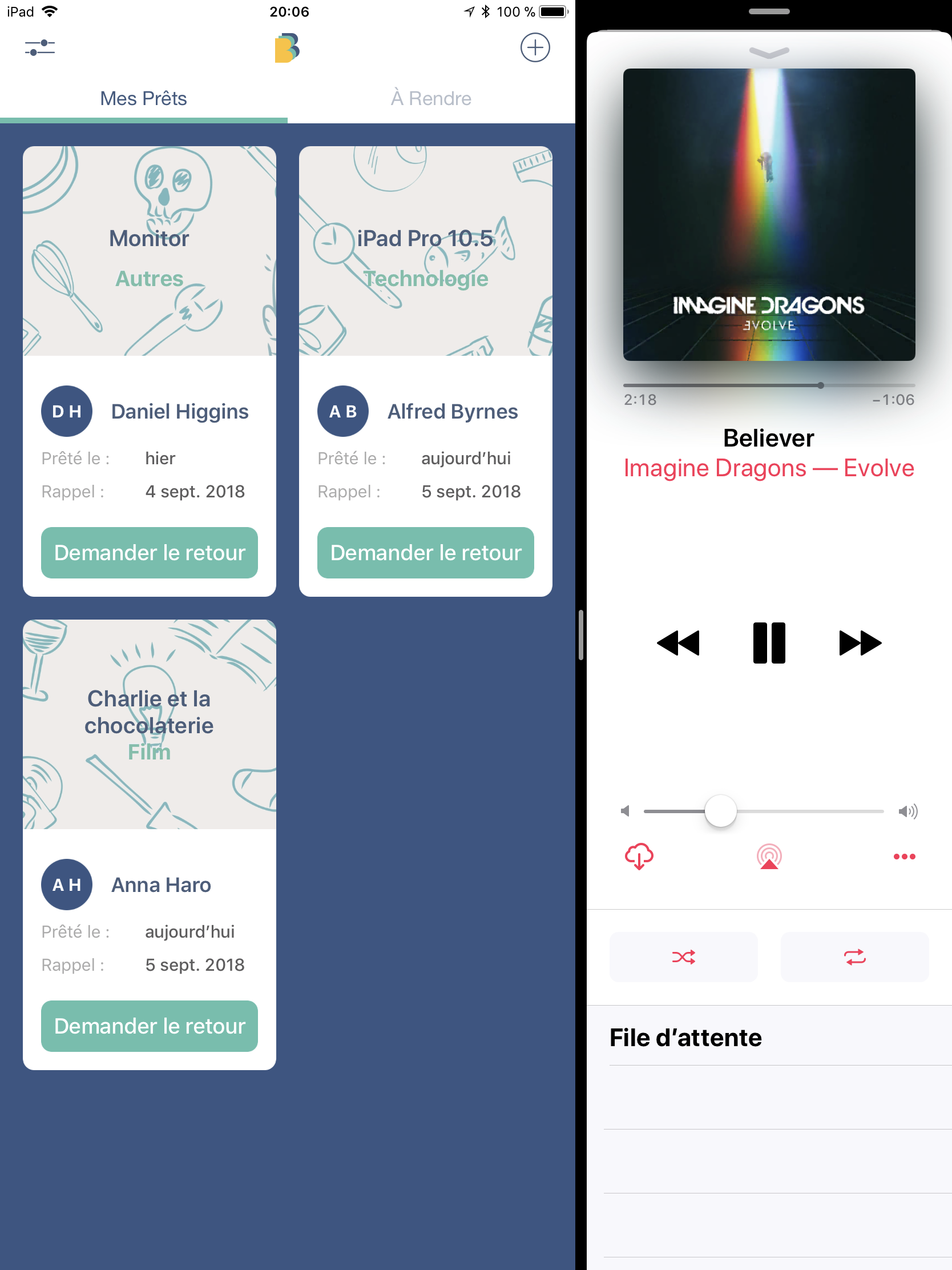This screenshot has height=1270, width=952.
Task: Select the Mes Prêts tab
Action: point(143,99)
